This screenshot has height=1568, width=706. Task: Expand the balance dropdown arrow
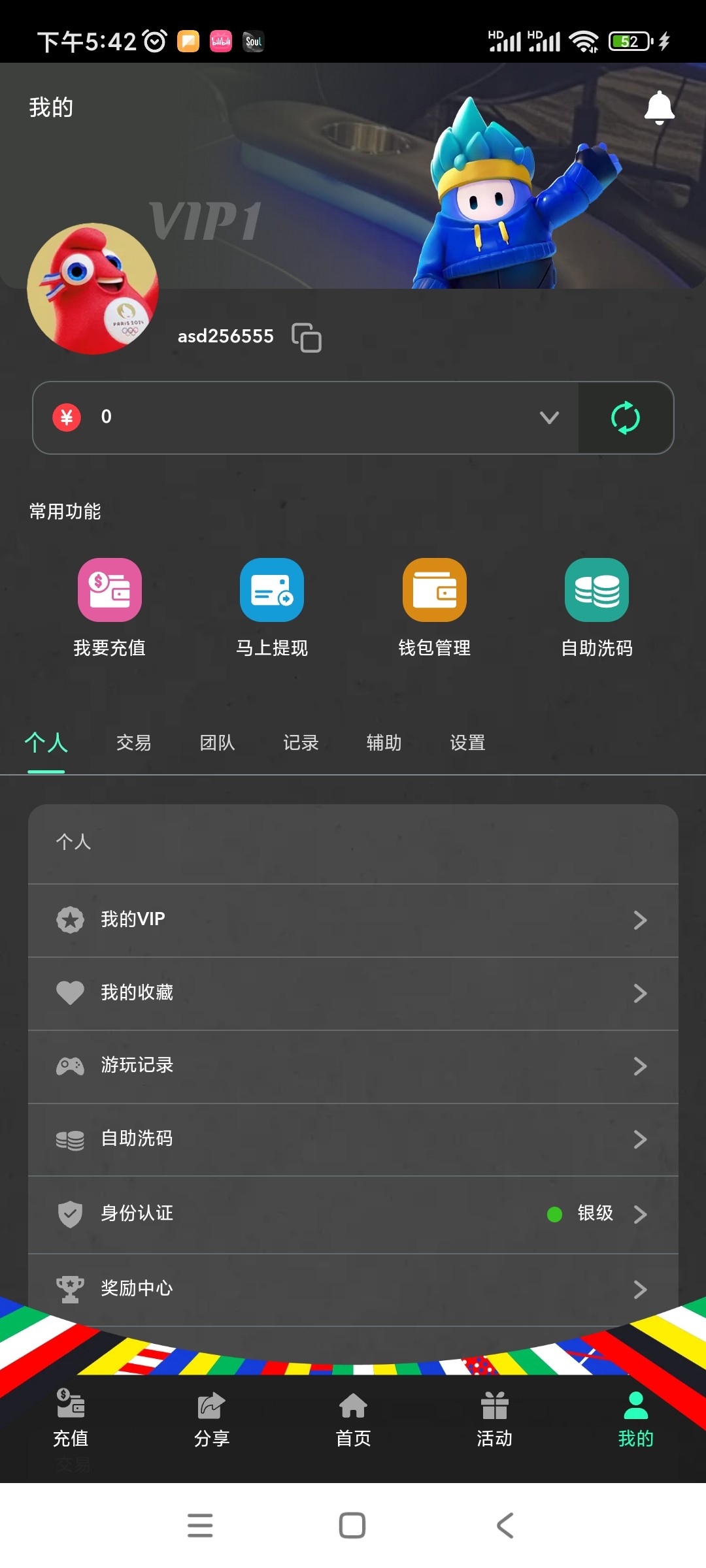(549, 417)
